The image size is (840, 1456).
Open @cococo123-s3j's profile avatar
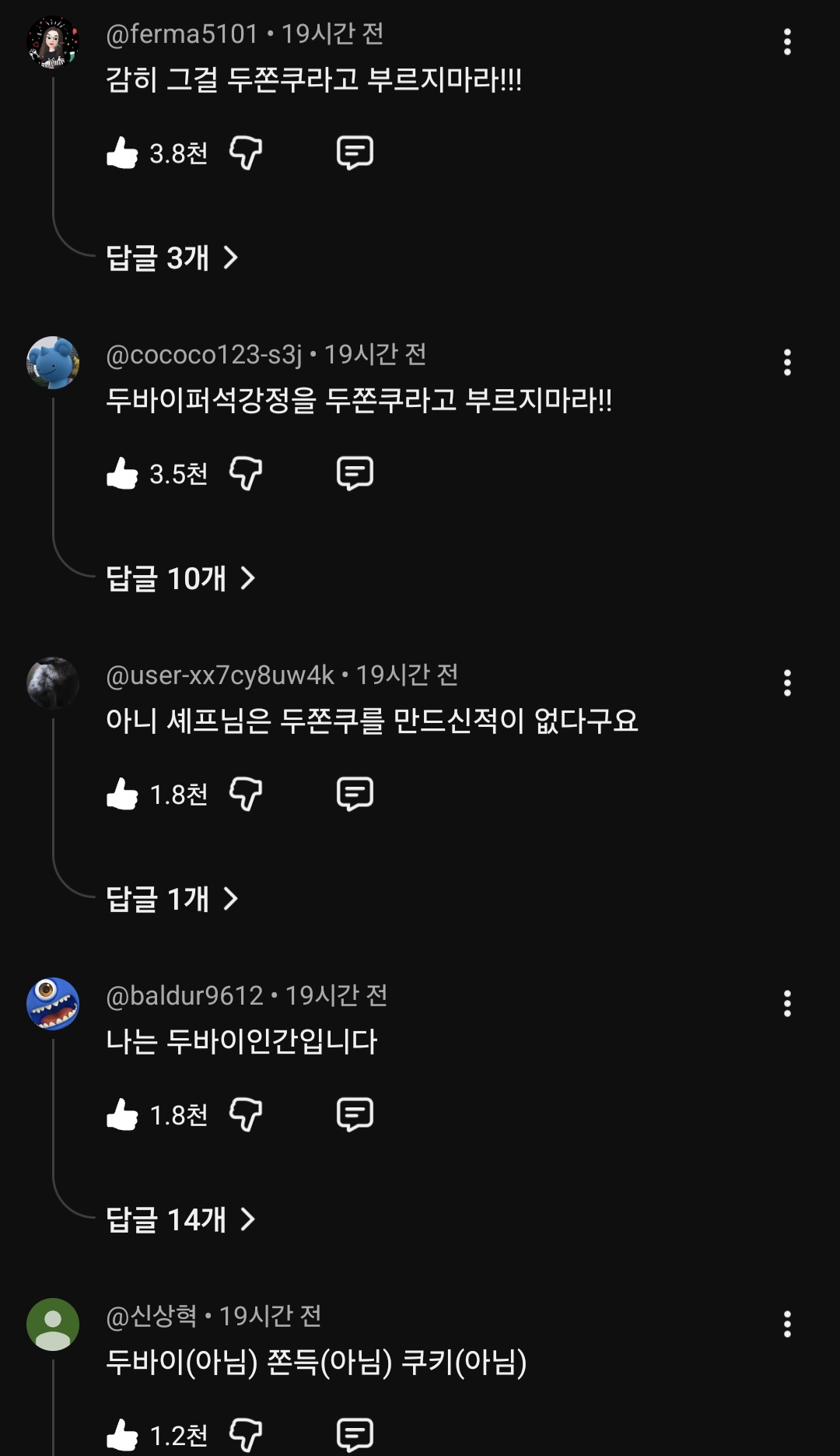tap(53, 363)
